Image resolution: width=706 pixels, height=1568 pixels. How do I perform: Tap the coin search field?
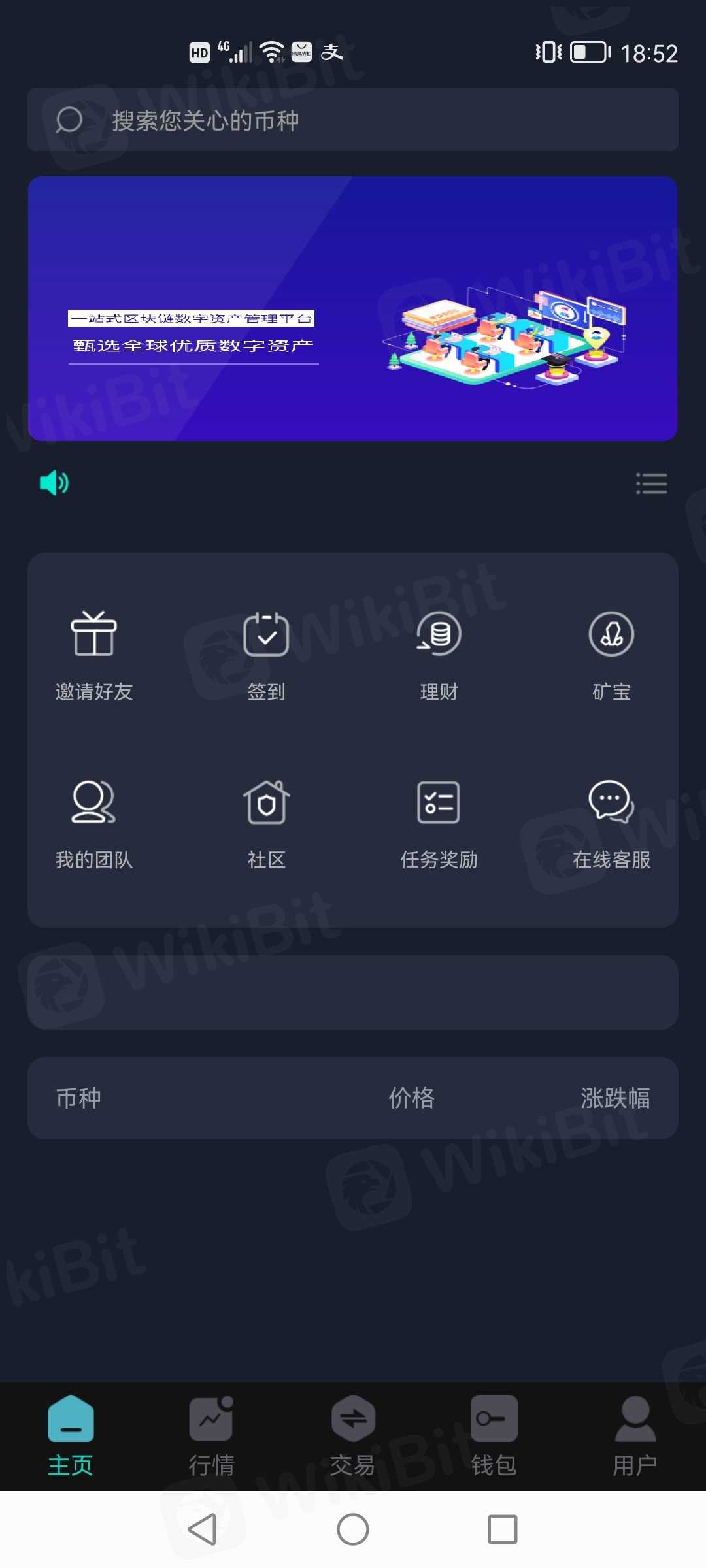(353, 120)
